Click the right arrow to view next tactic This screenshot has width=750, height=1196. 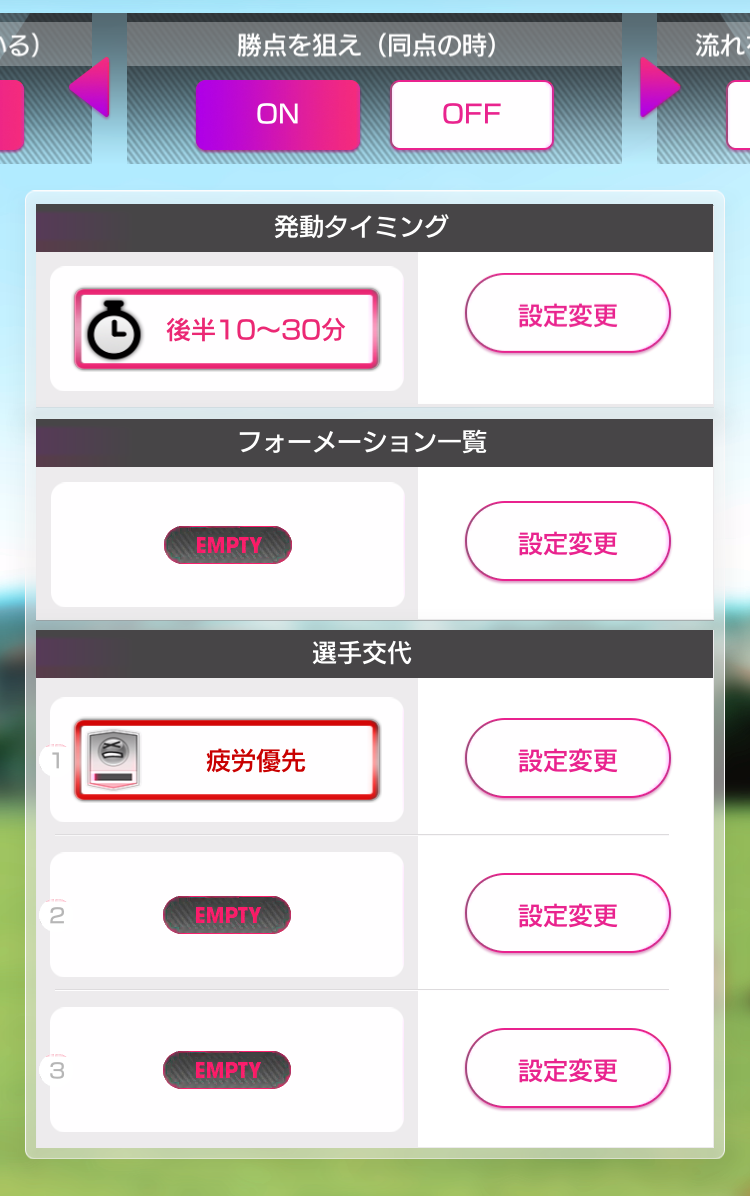(x=660, y=88)
